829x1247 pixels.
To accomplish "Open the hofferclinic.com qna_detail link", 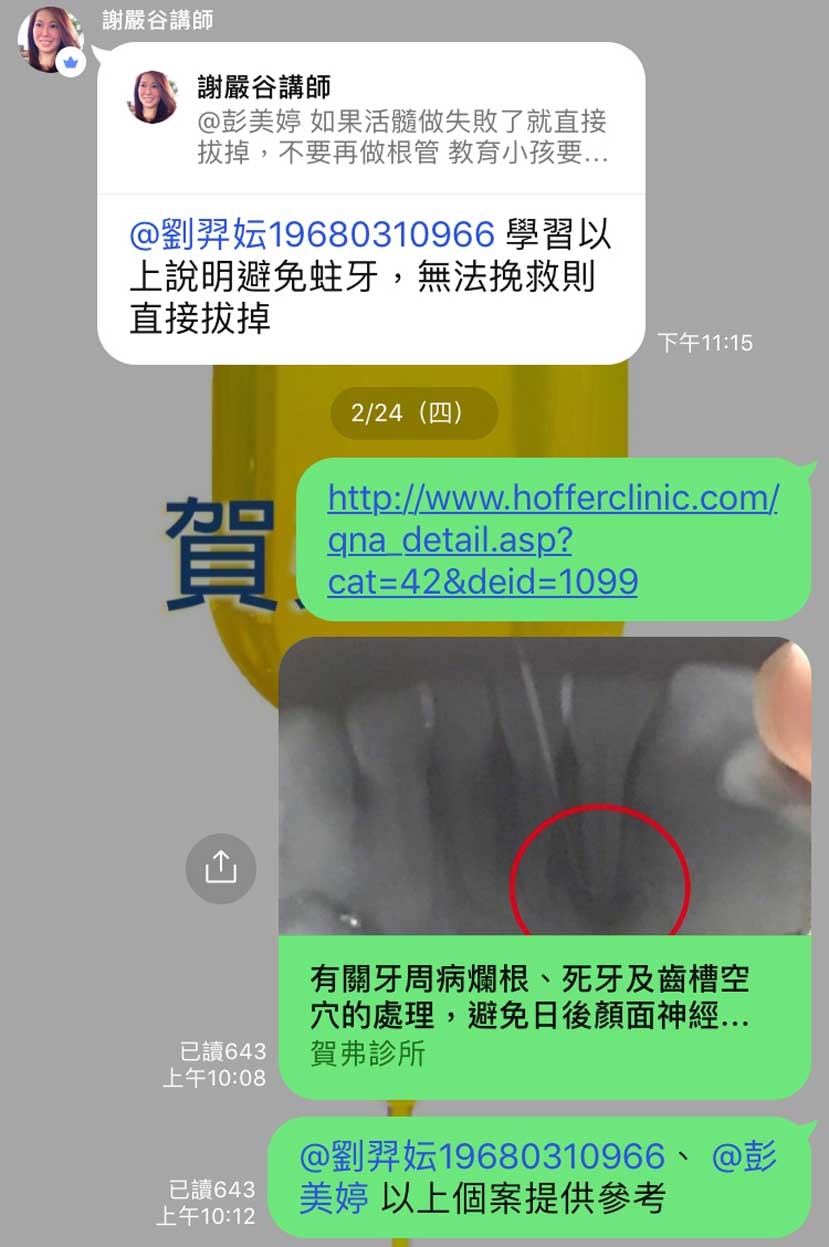I will click(552, 539).
